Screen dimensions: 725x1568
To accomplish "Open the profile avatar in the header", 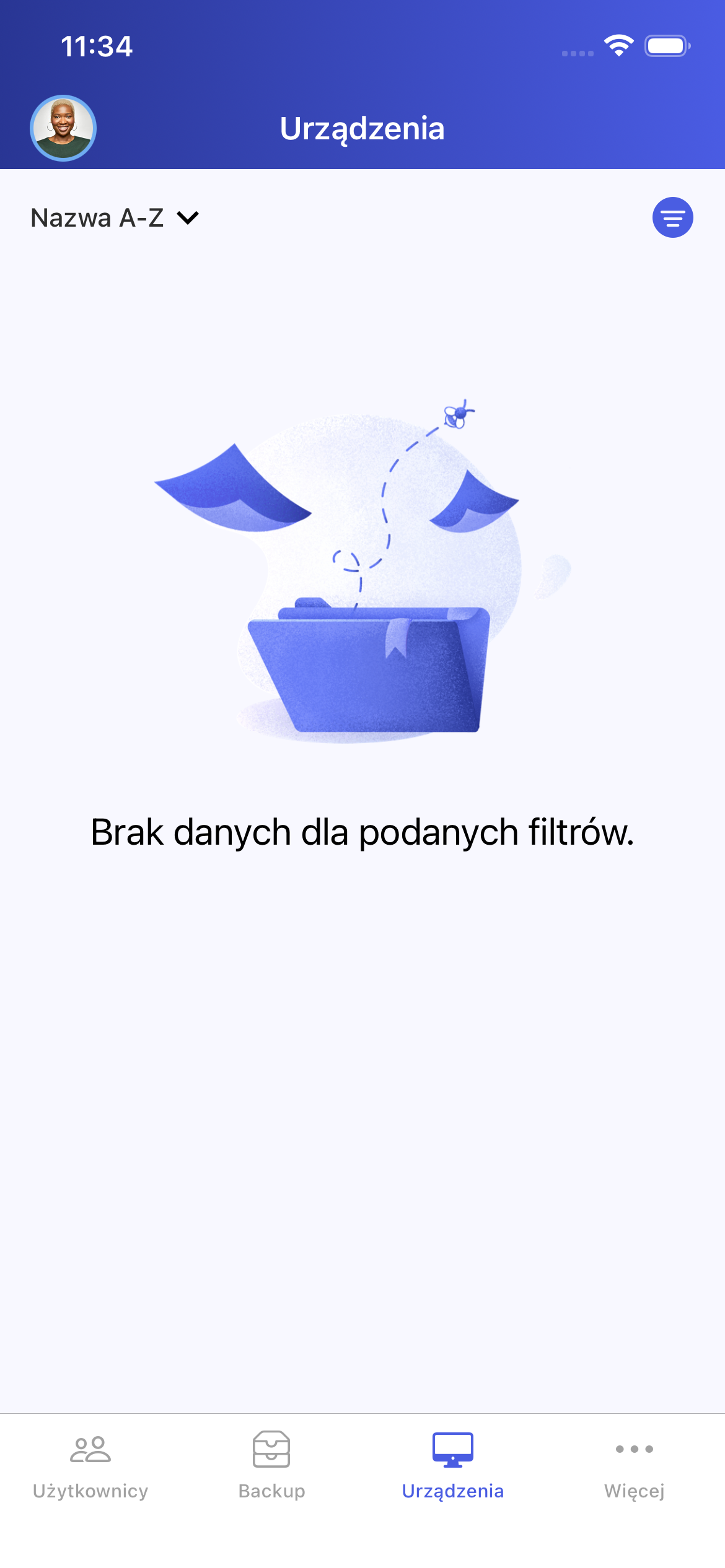I will (63, 128).
